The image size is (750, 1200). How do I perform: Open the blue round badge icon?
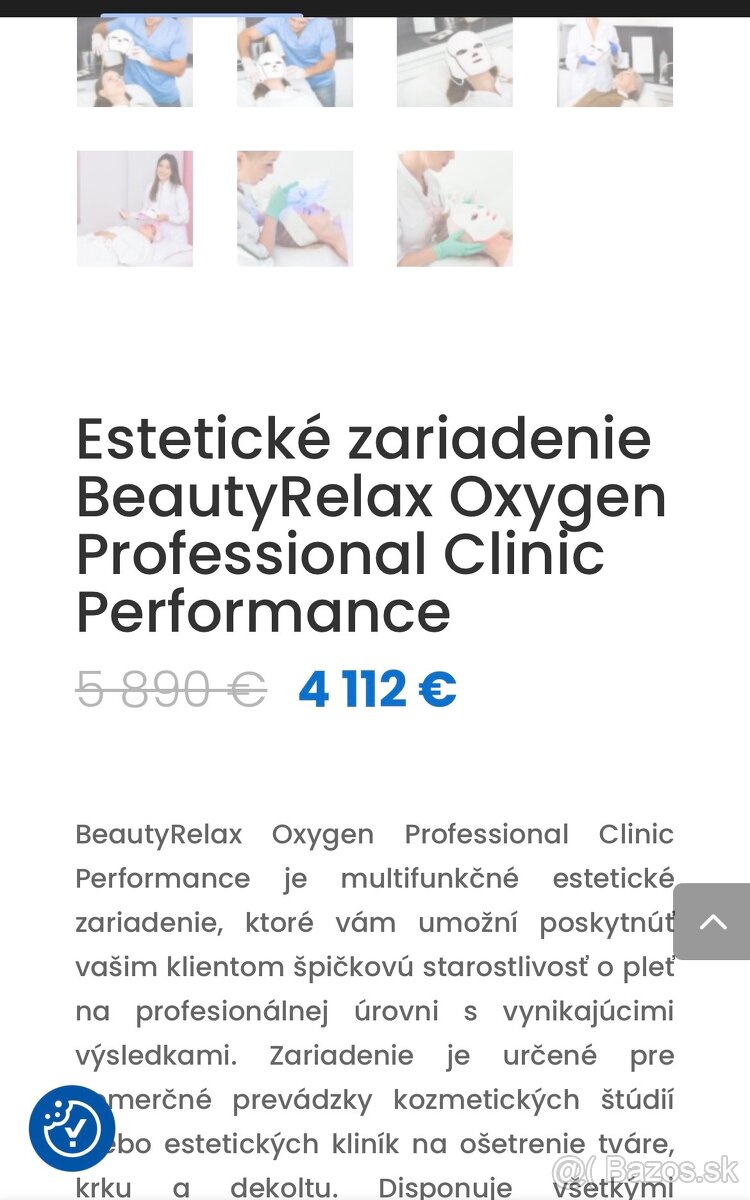[72, 1128]
